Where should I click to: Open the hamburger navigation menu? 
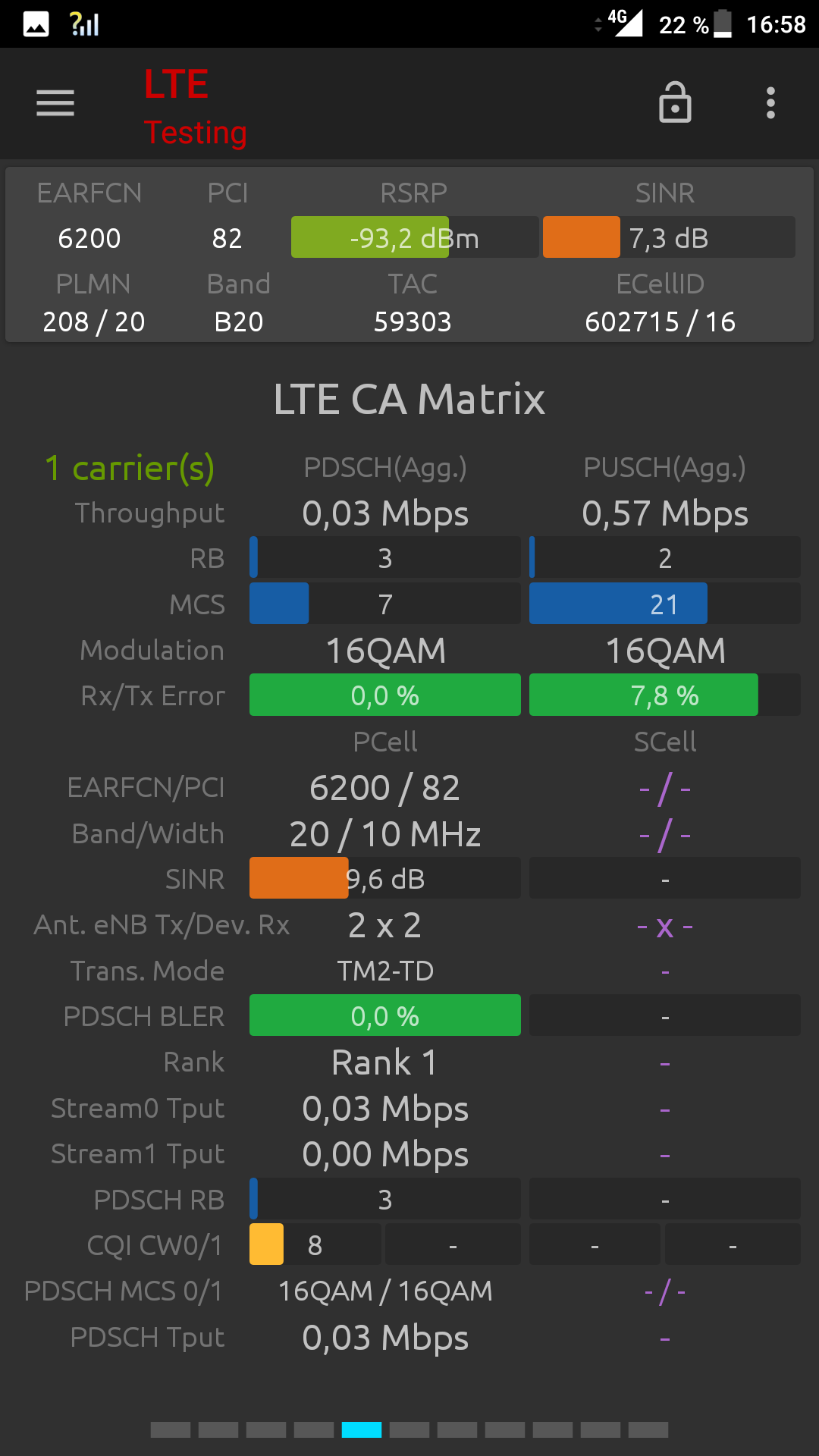pos(55,103)
